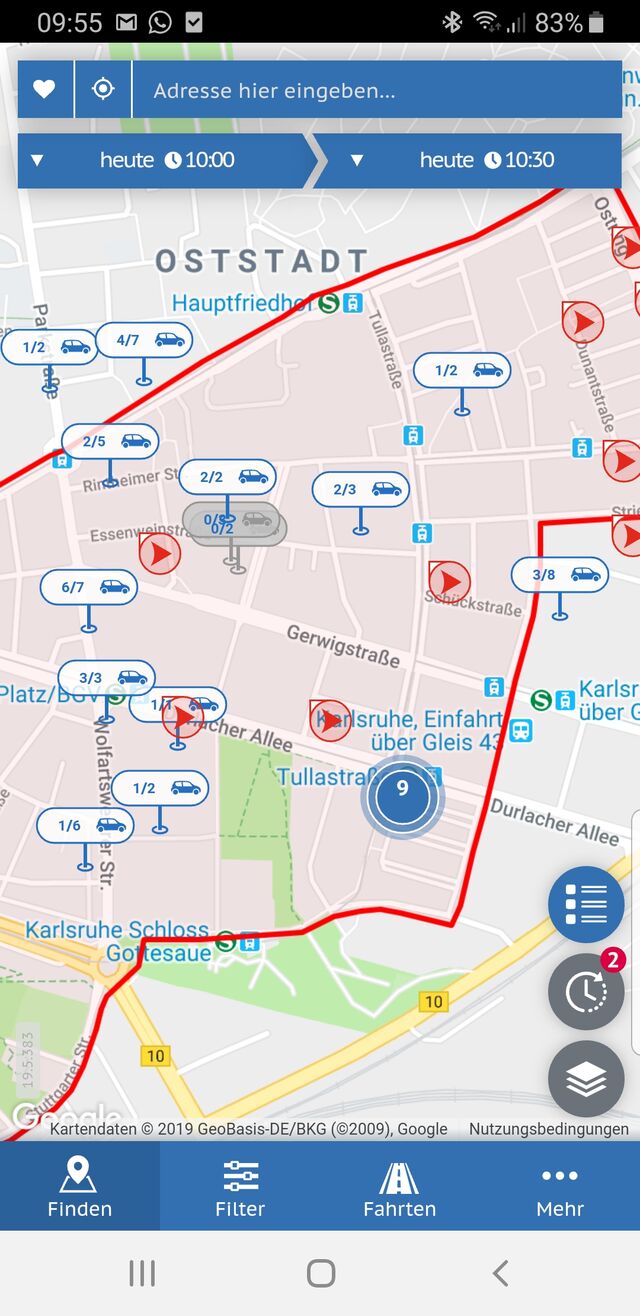Switch to the Filter tab

coord(240,1186)
